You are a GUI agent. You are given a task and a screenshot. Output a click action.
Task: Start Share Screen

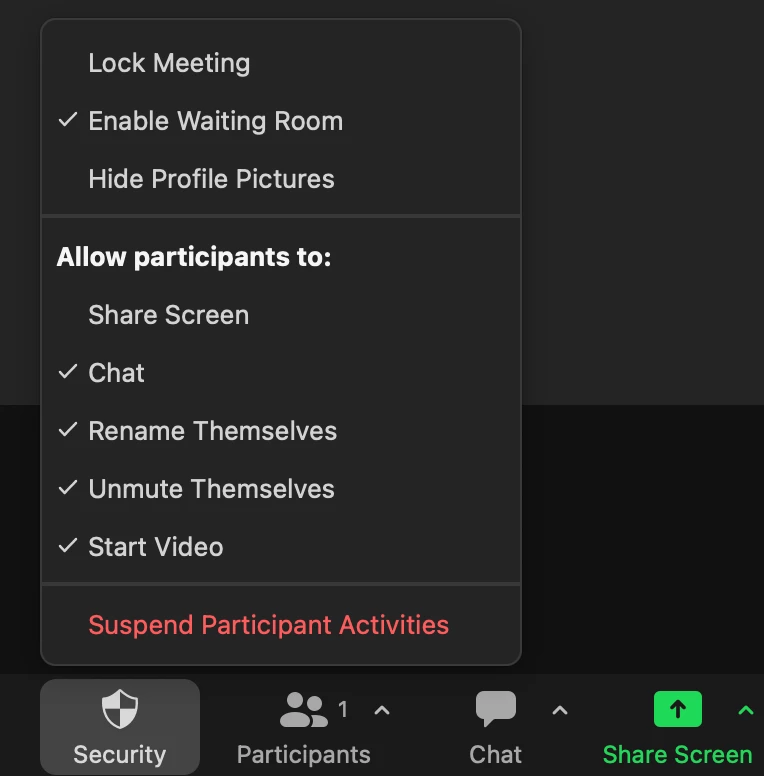coord(677,727)
